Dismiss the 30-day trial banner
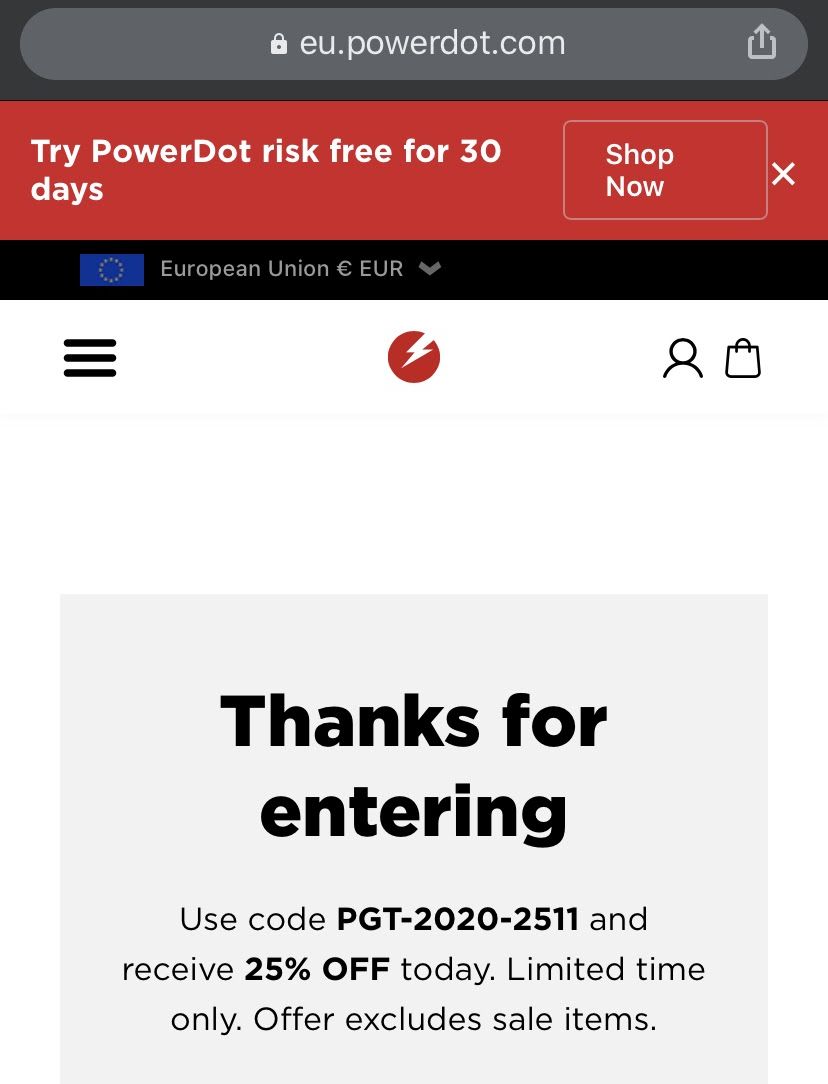The image size is (828, 1084). 784,174
